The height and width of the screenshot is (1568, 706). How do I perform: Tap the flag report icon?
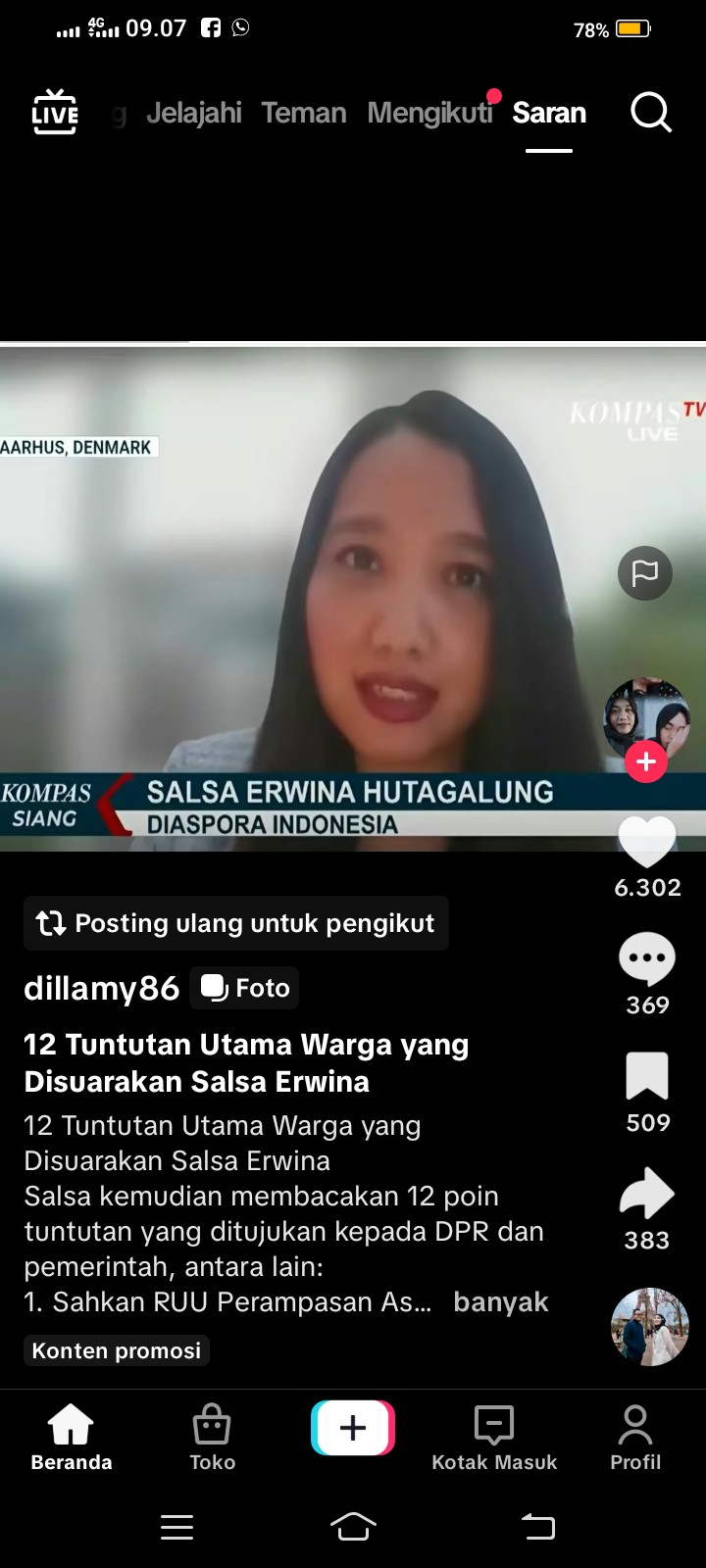coord(645,573)
